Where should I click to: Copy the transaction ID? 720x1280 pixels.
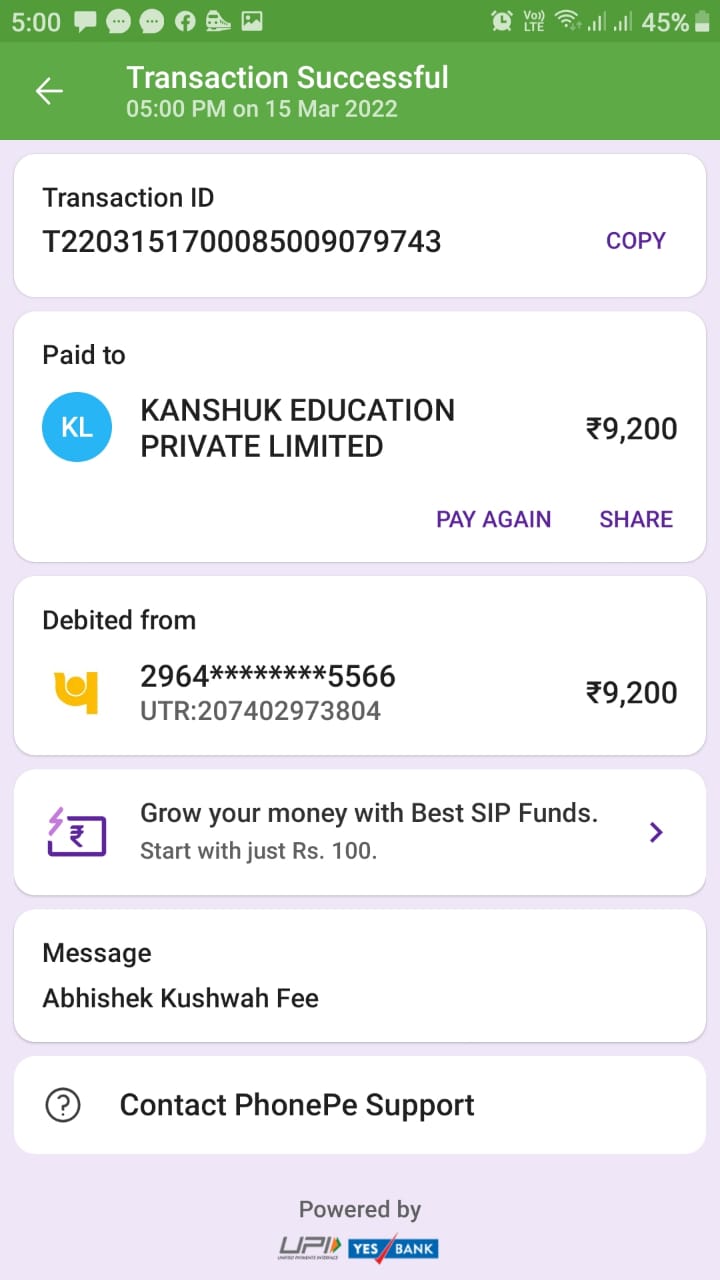click(x=635, y=241)
